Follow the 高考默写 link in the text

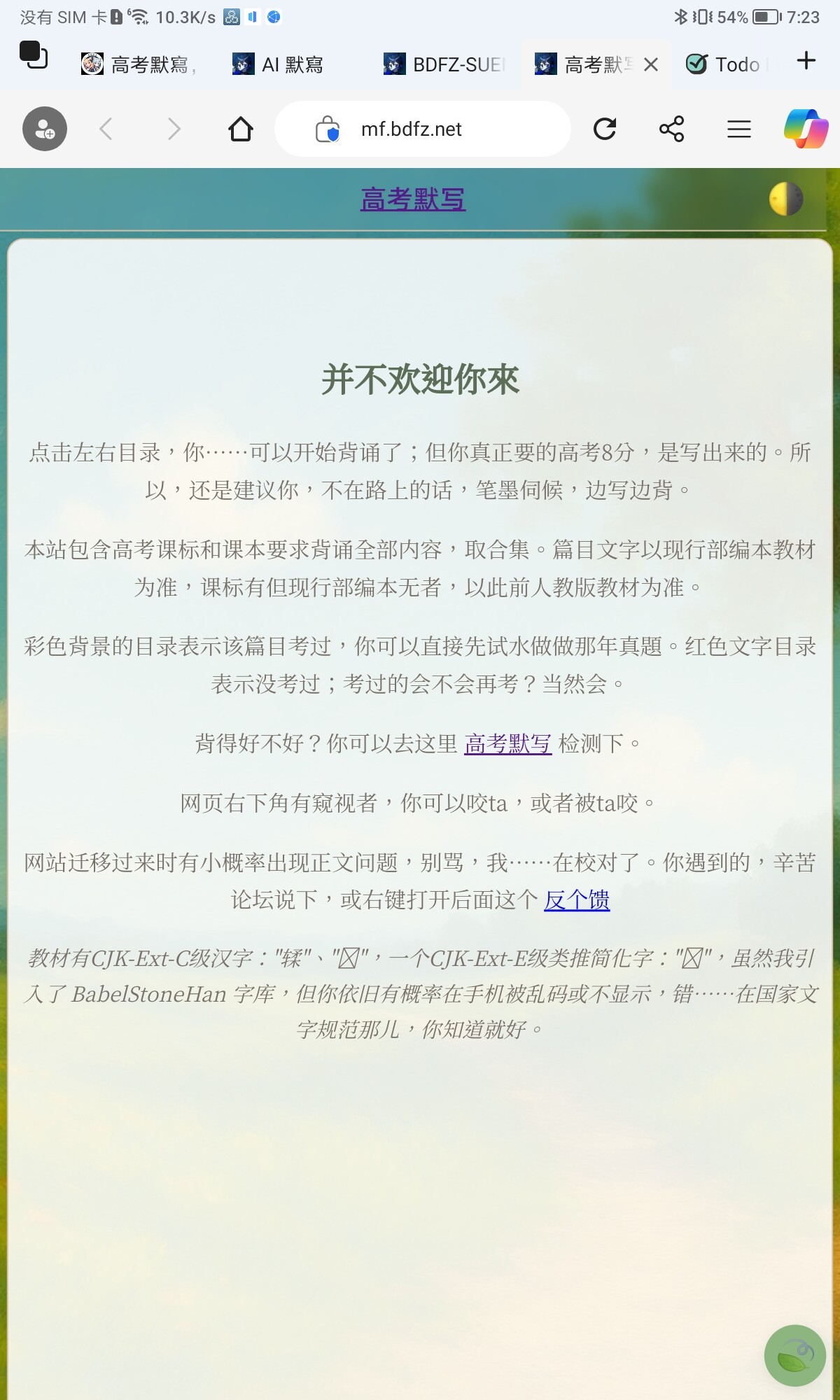(x=507, y=743)
